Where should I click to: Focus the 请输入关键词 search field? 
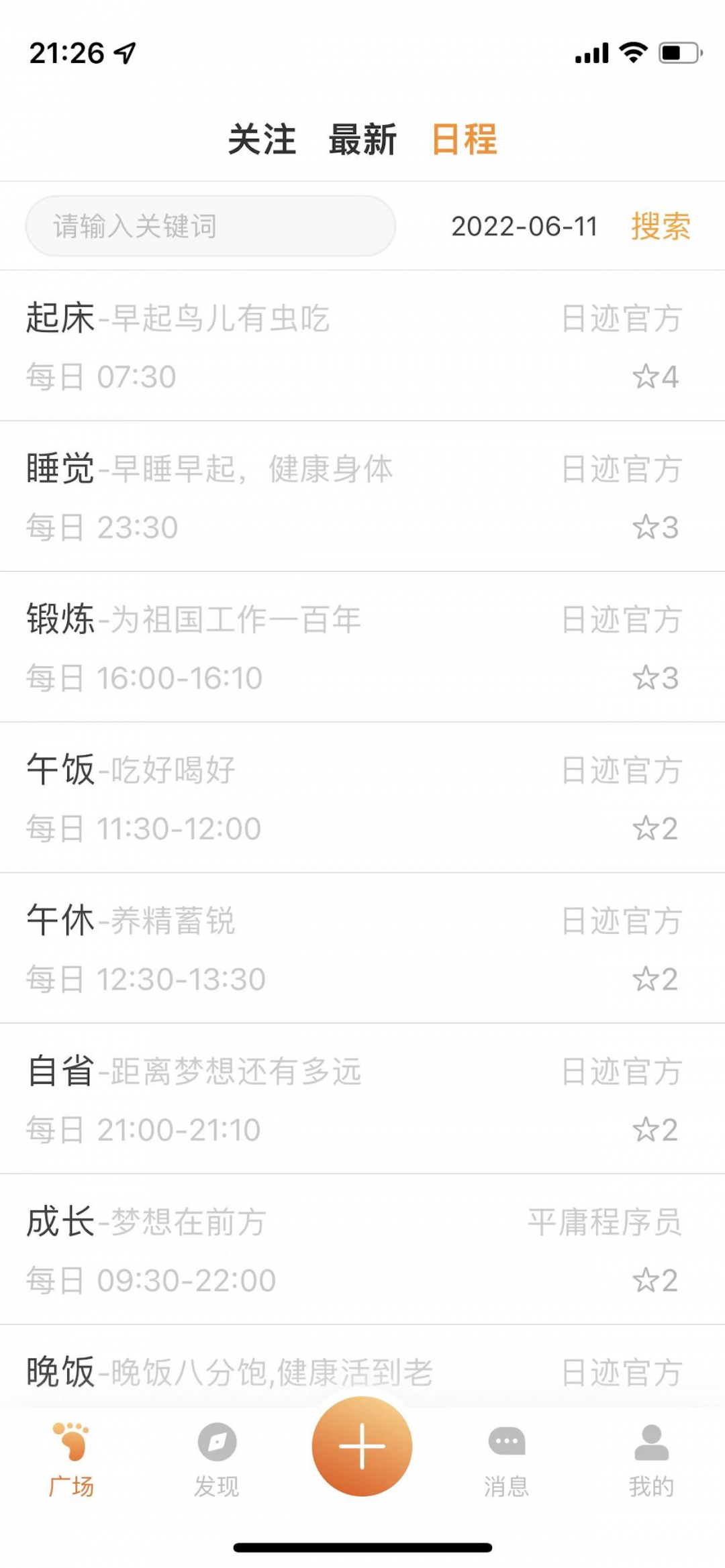point(210,226)
